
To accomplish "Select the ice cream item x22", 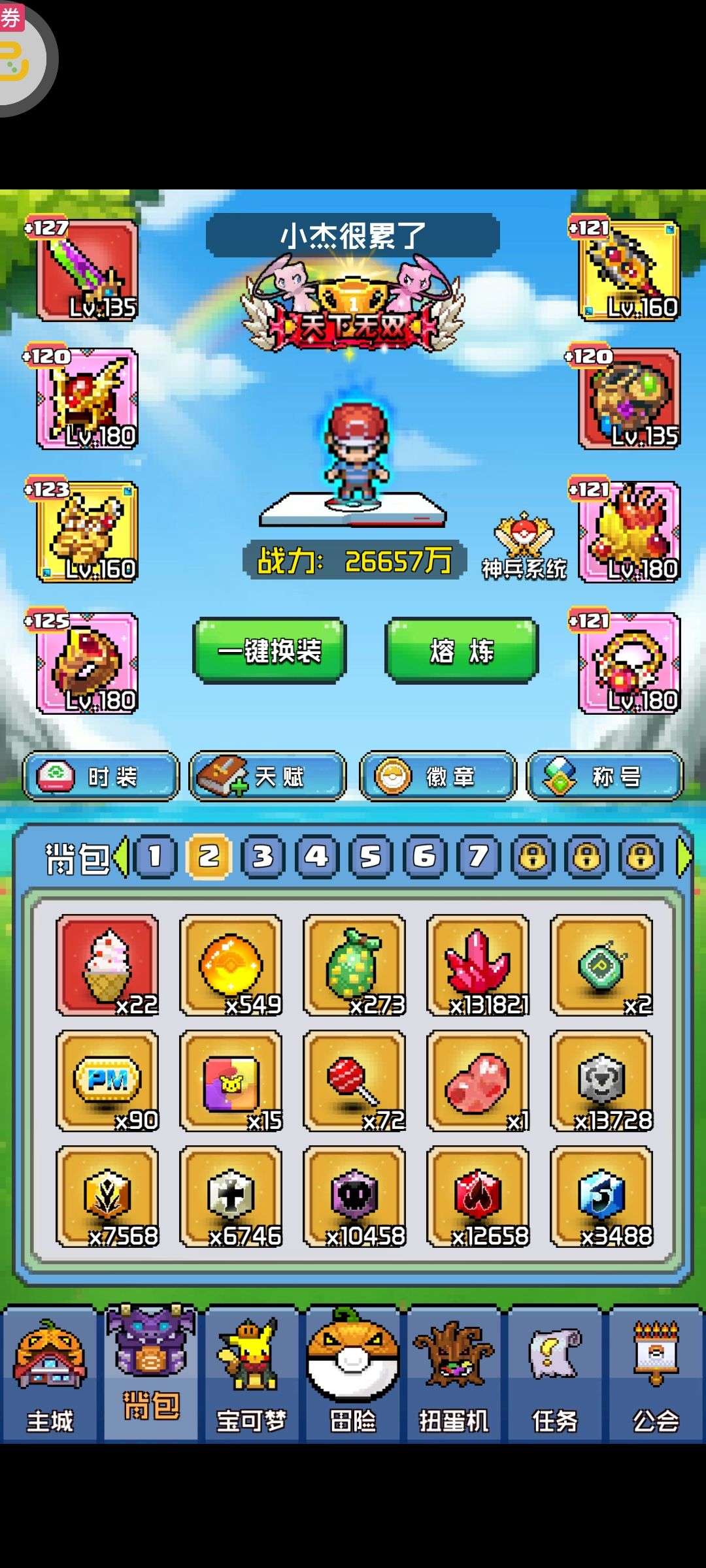I will [107, 966].
